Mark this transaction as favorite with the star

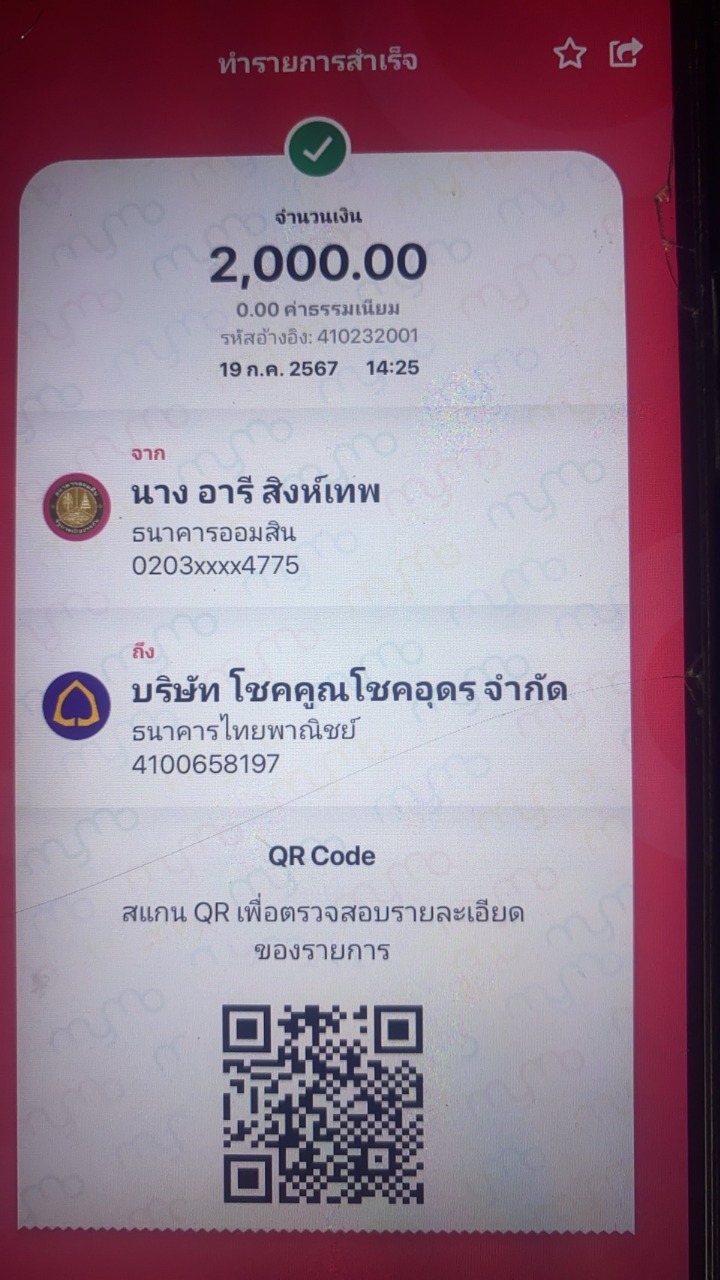569,54
